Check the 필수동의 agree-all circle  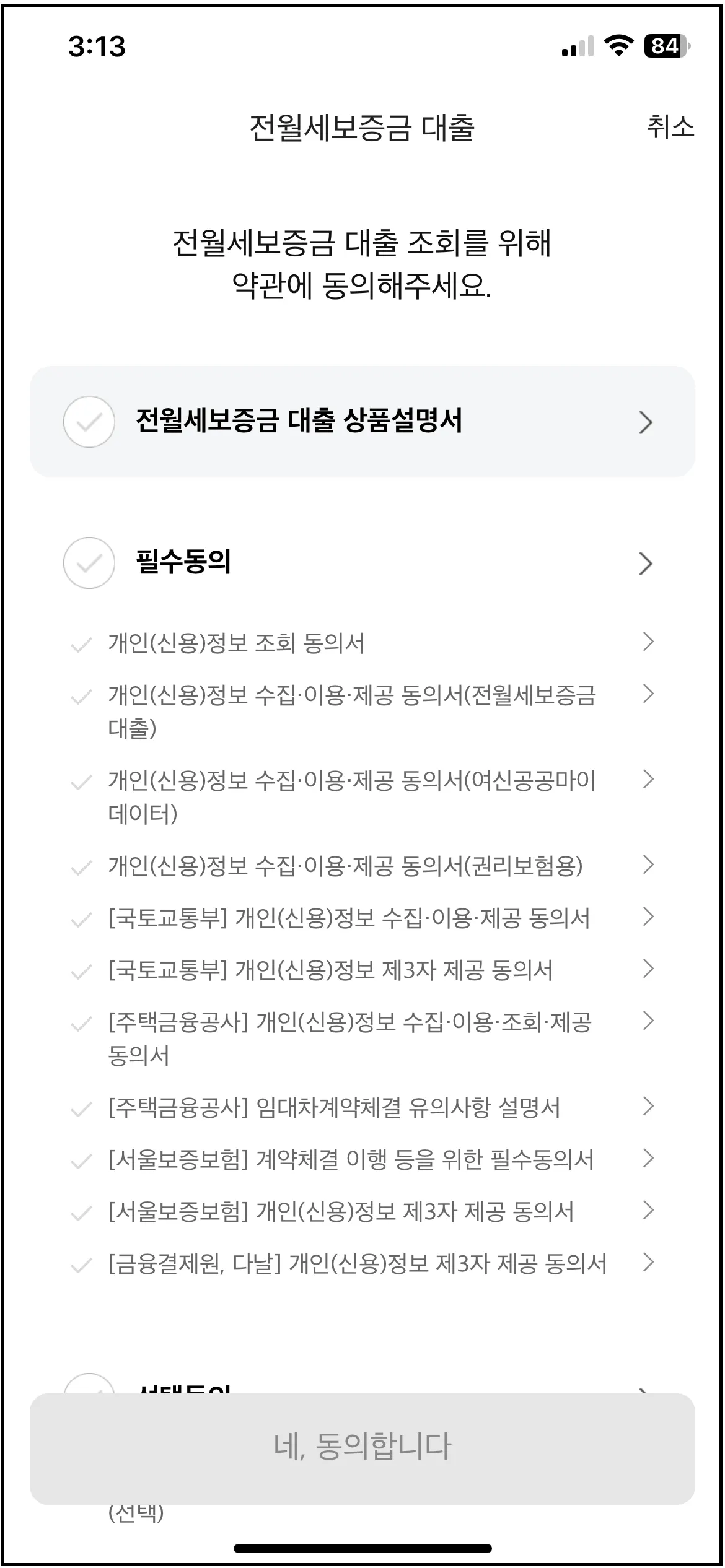point(89,563)
